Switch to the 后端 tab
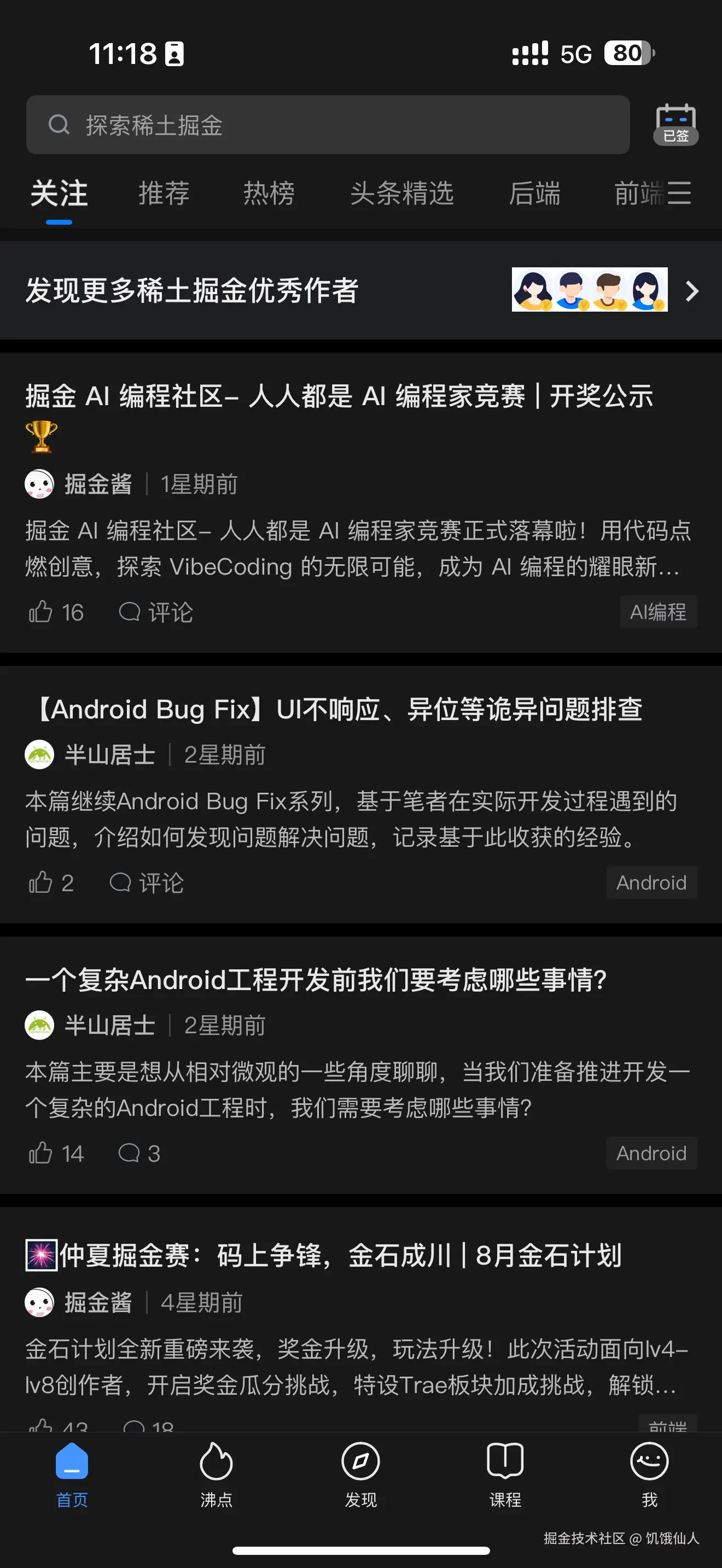The image size is (722, 1568). (x=534, y=194)
